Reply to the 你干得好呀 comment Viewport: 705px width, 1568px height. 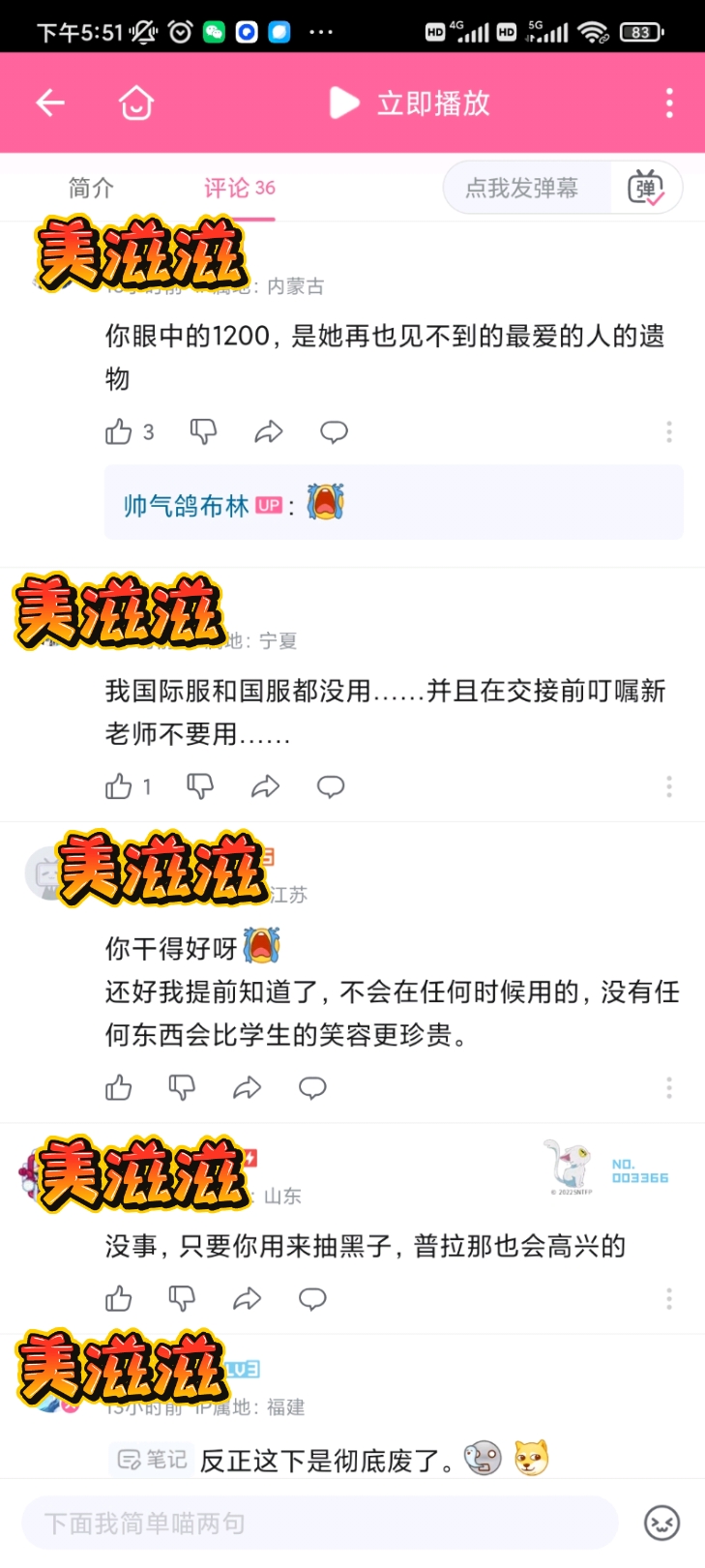pos(312,1088)
